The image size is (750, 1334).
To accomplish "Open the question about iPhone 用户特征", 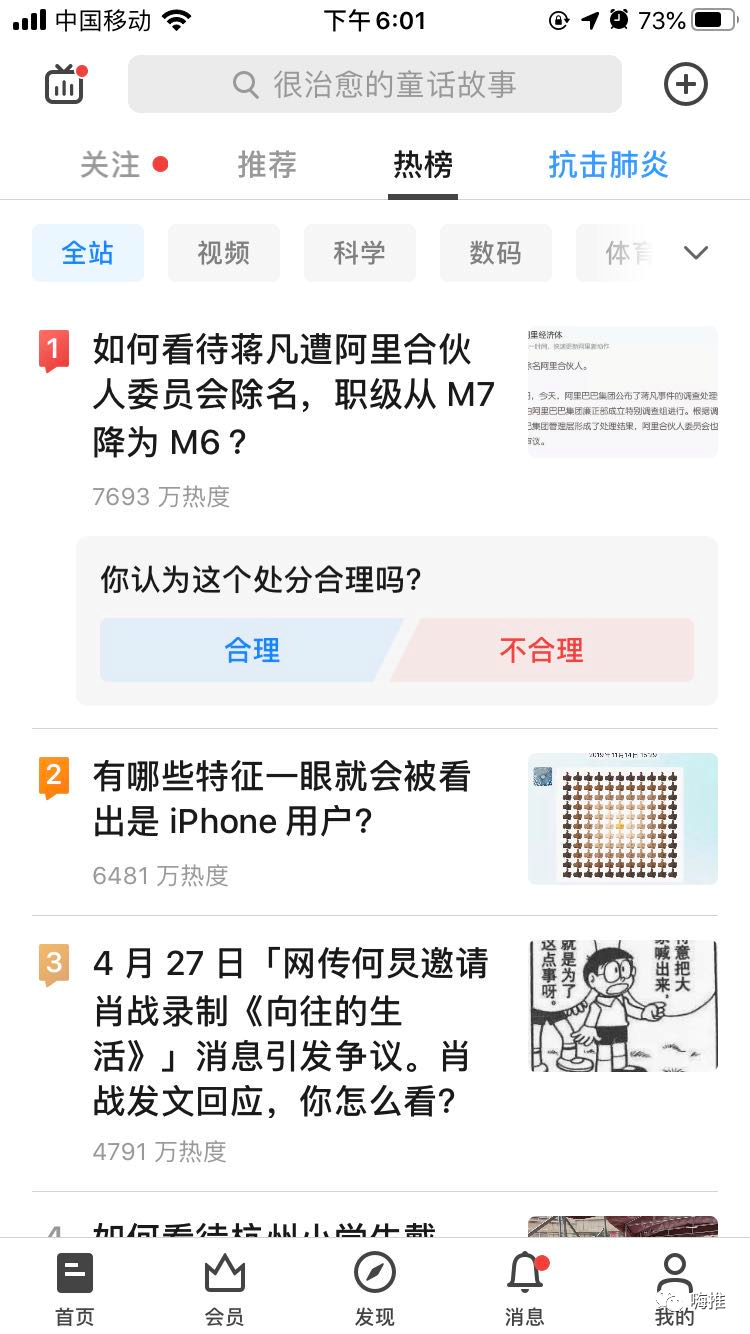I will pyautogui.click(x=281, y=799).
